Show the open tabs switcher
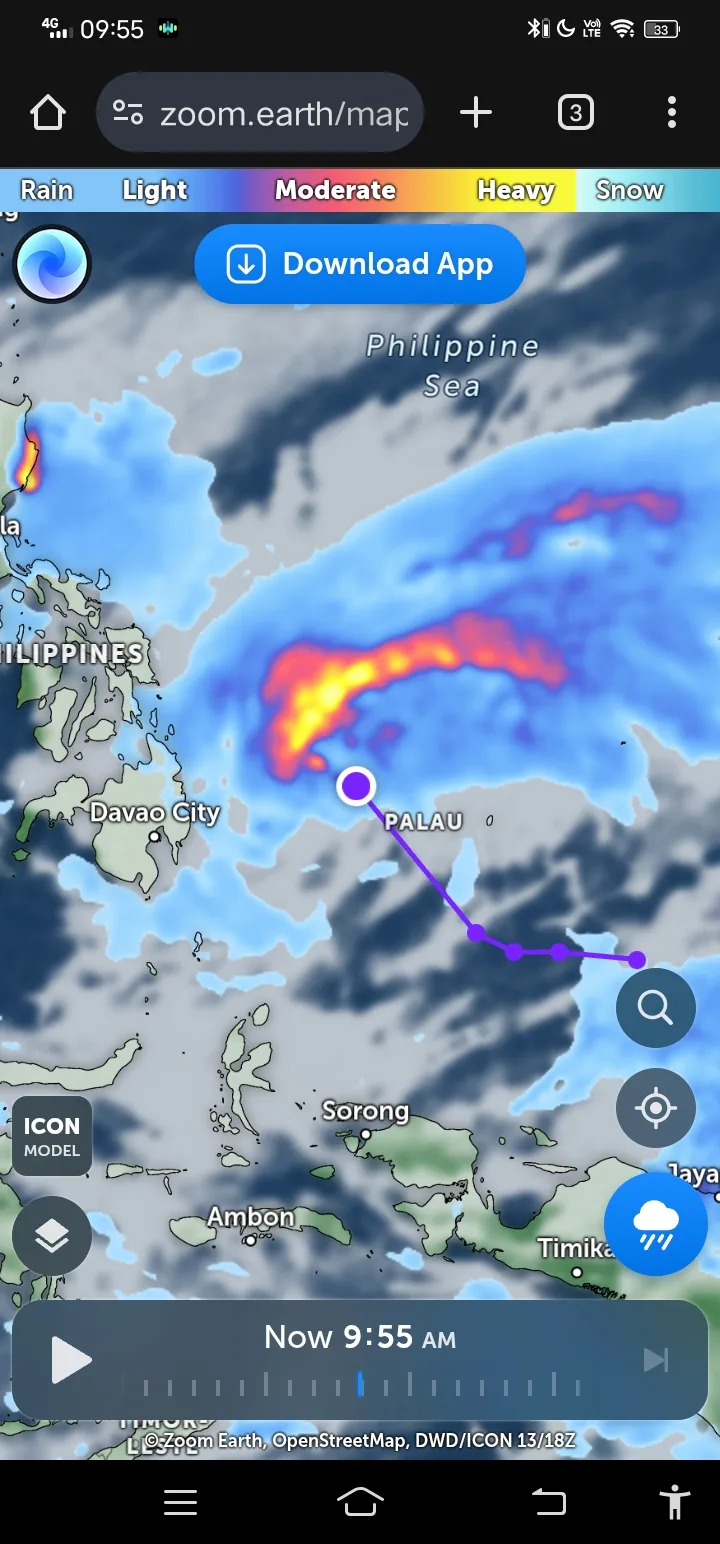 click(575, 113)
